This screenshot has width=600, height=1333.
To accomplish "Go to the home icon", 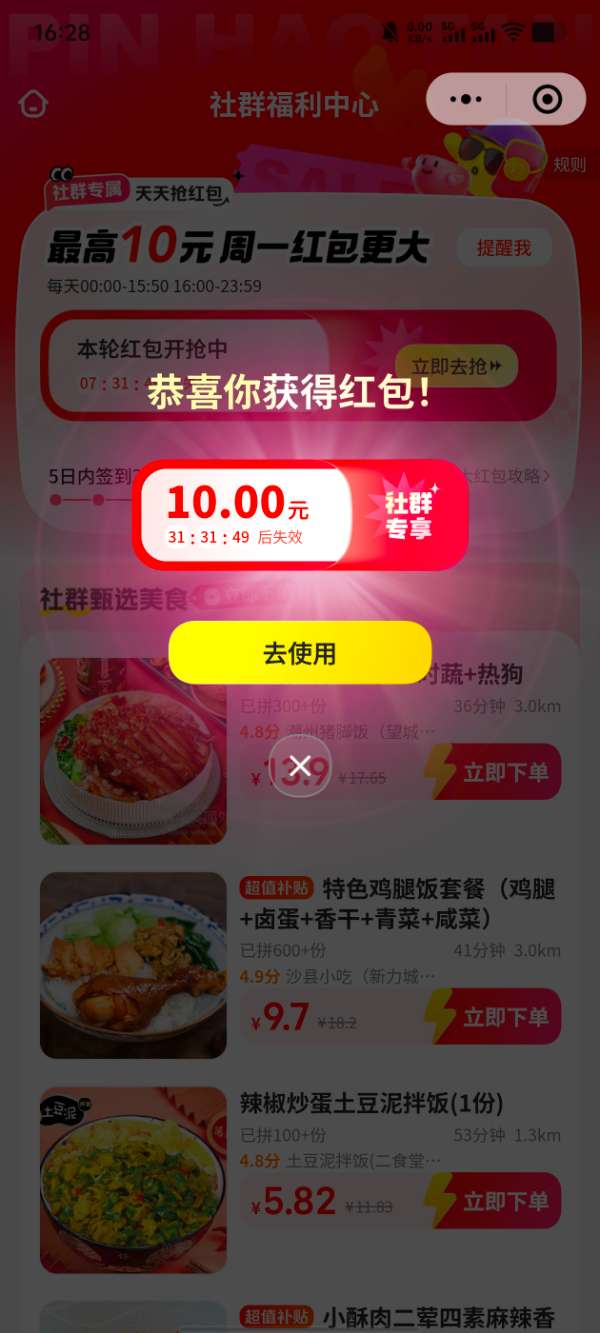I will pos(33,104).
